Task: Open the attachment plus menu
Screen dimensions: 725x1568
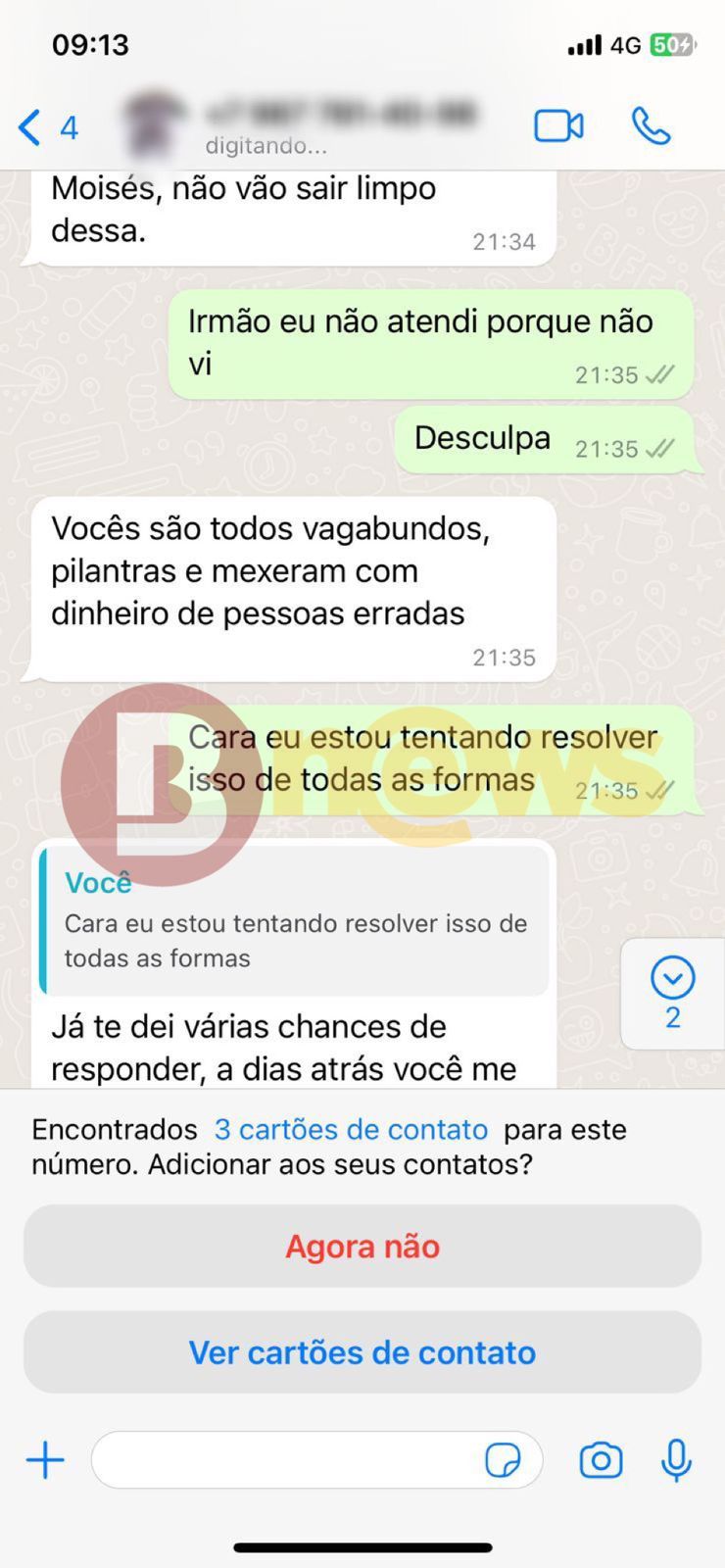Action: tap(45, 1460)
